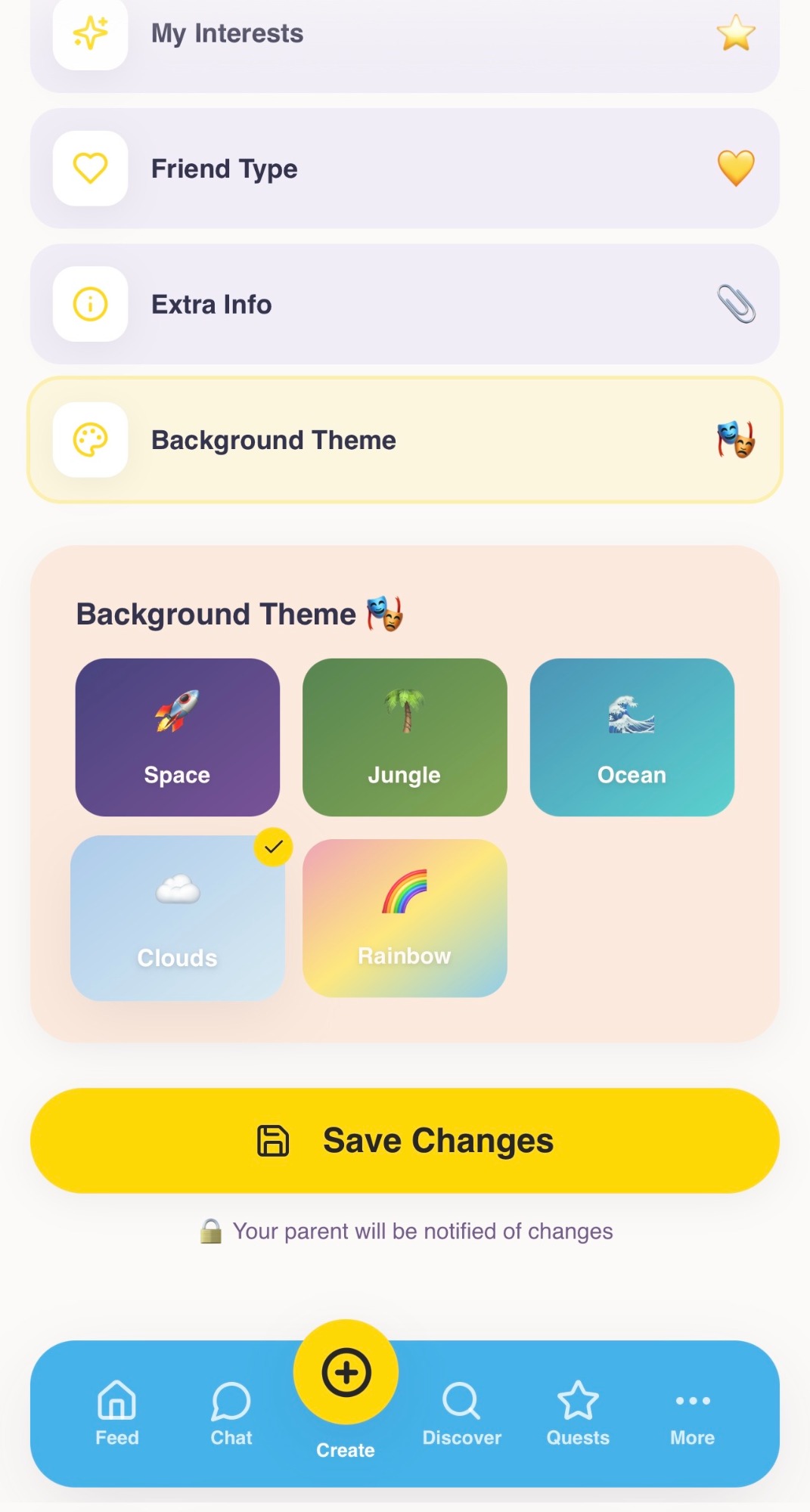
Task: Tap the Create plus button
Action: (346, 1373)
